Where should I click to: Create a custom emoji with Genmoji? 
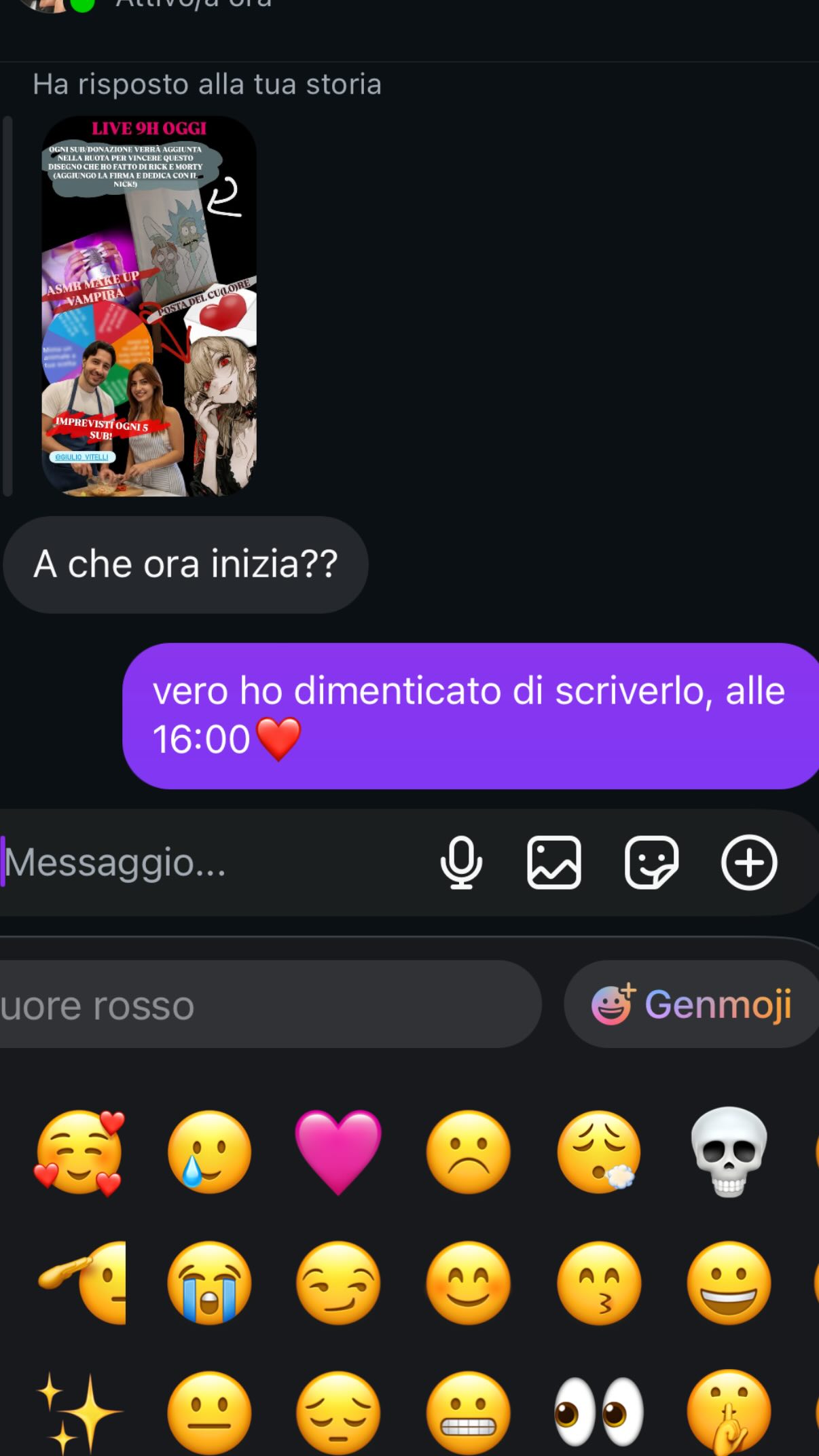pos(691,1005)
